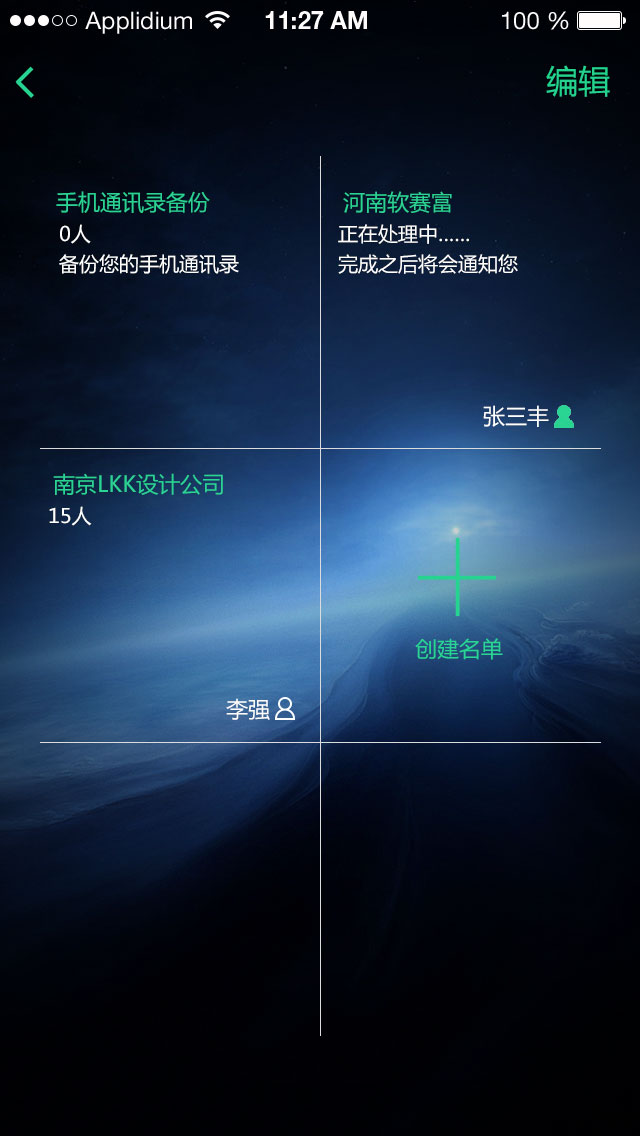Go back using the green arrow

tap(26, 82)
